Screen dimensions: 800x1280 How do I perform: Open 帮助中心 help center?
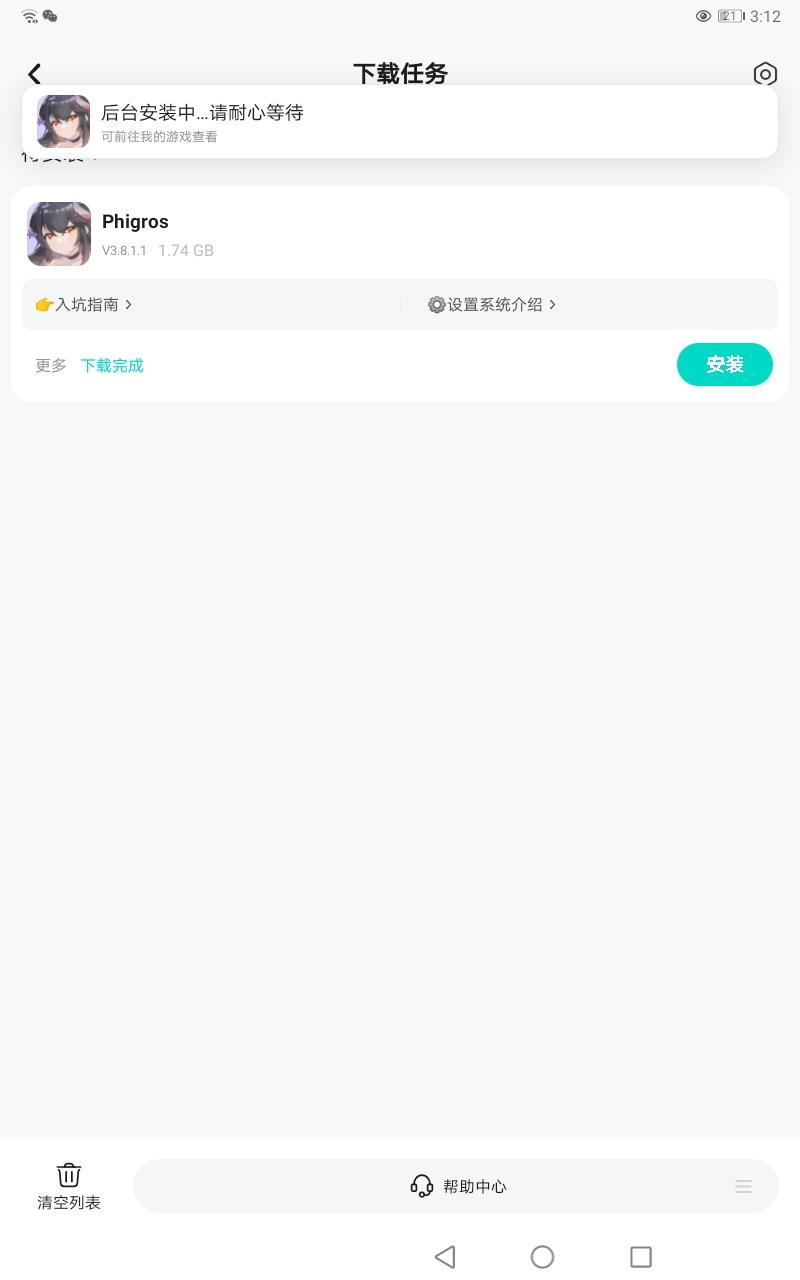tap(473, 1186)
